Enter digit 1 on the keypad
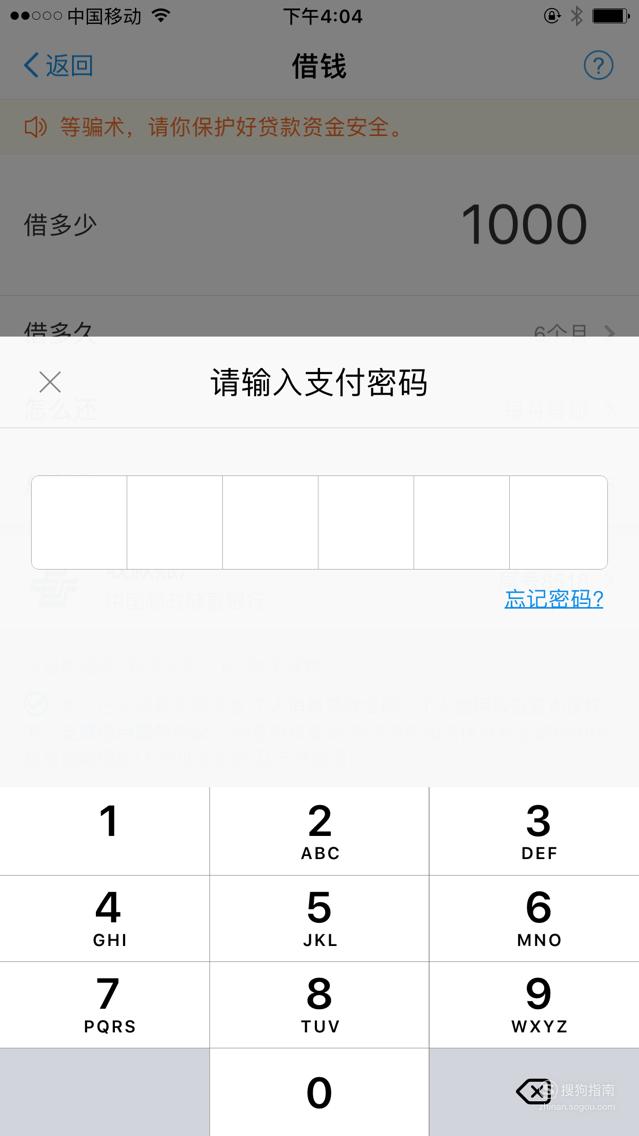 click(104, 831)
